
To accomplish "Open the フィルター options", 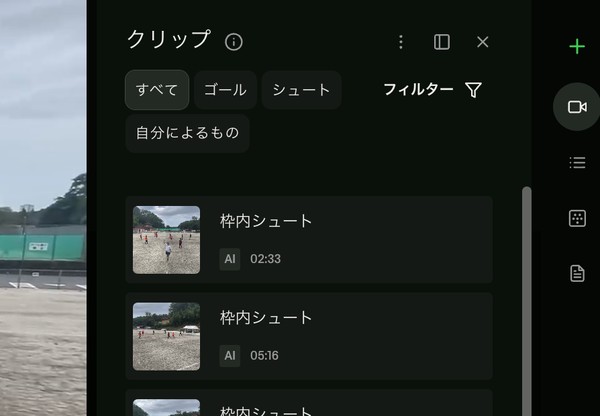I will click(432, 90).
